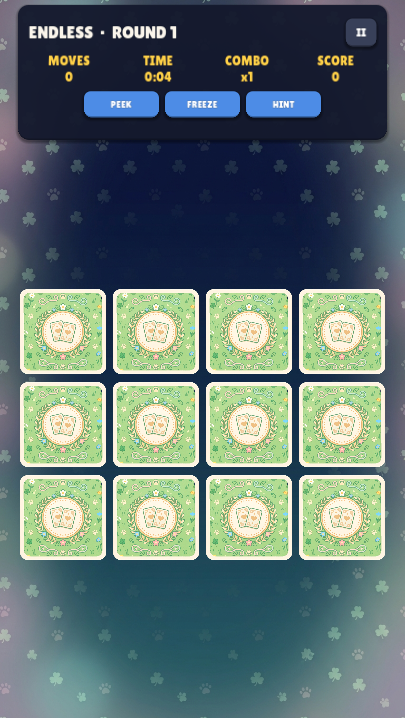This screenshot has width=405, height=718.
Task: Flip the second card in the top row
Action: pos(156,332)
